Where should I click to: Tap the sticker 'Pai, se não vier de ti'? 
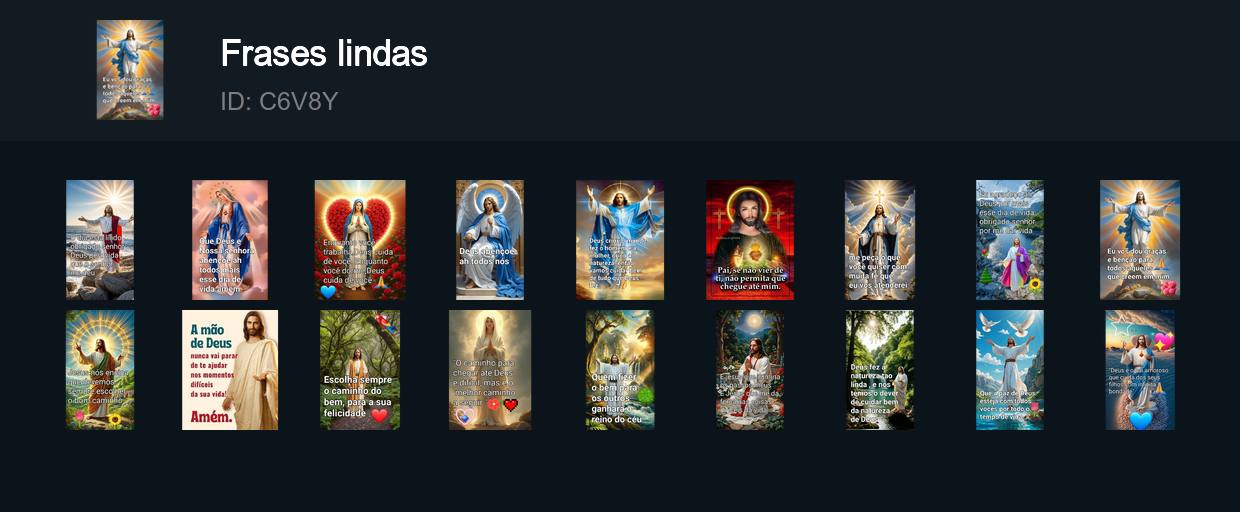[750, 240]
